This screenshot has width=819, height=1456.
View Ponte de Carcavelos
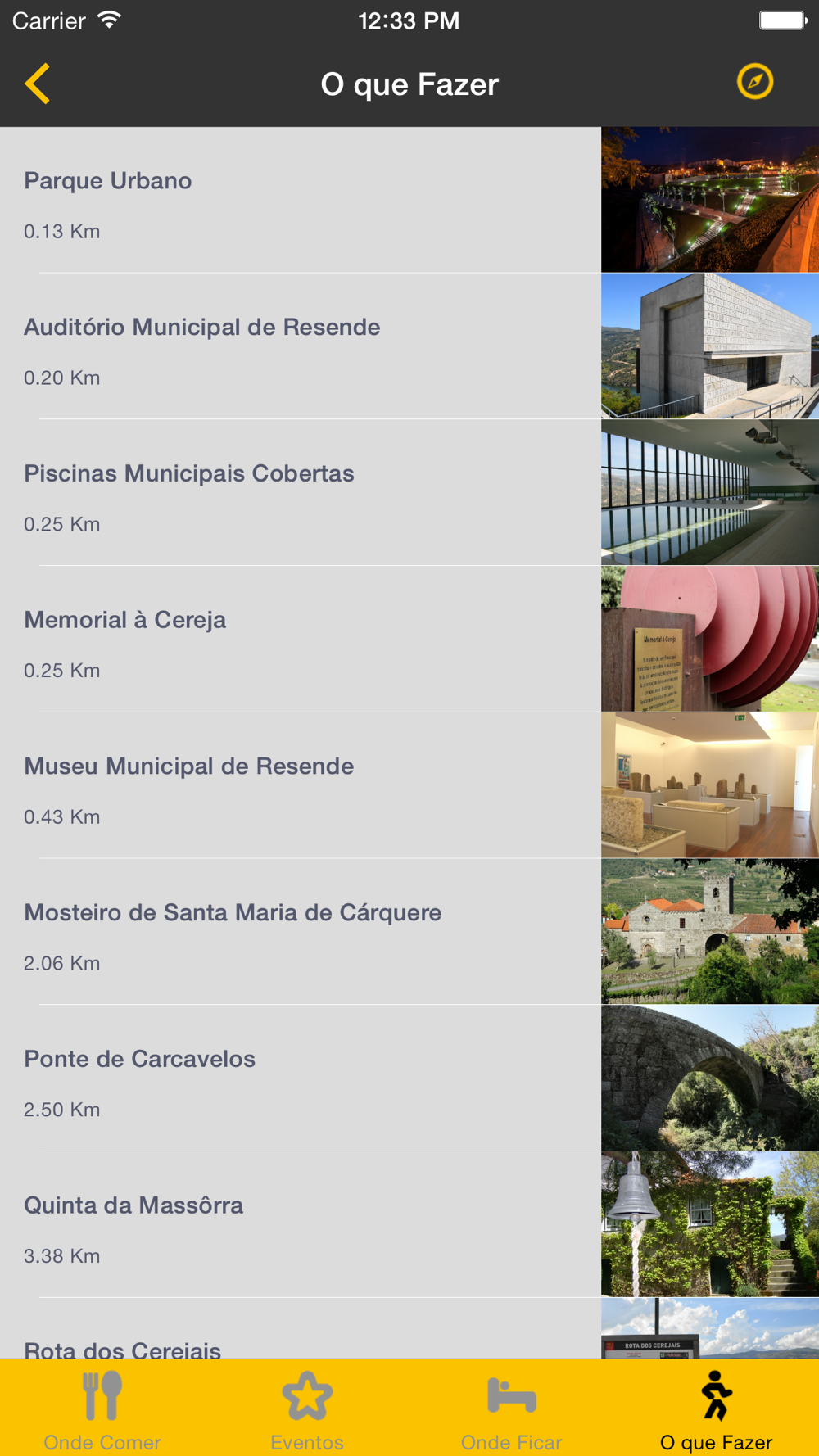tap(300, 1078)
